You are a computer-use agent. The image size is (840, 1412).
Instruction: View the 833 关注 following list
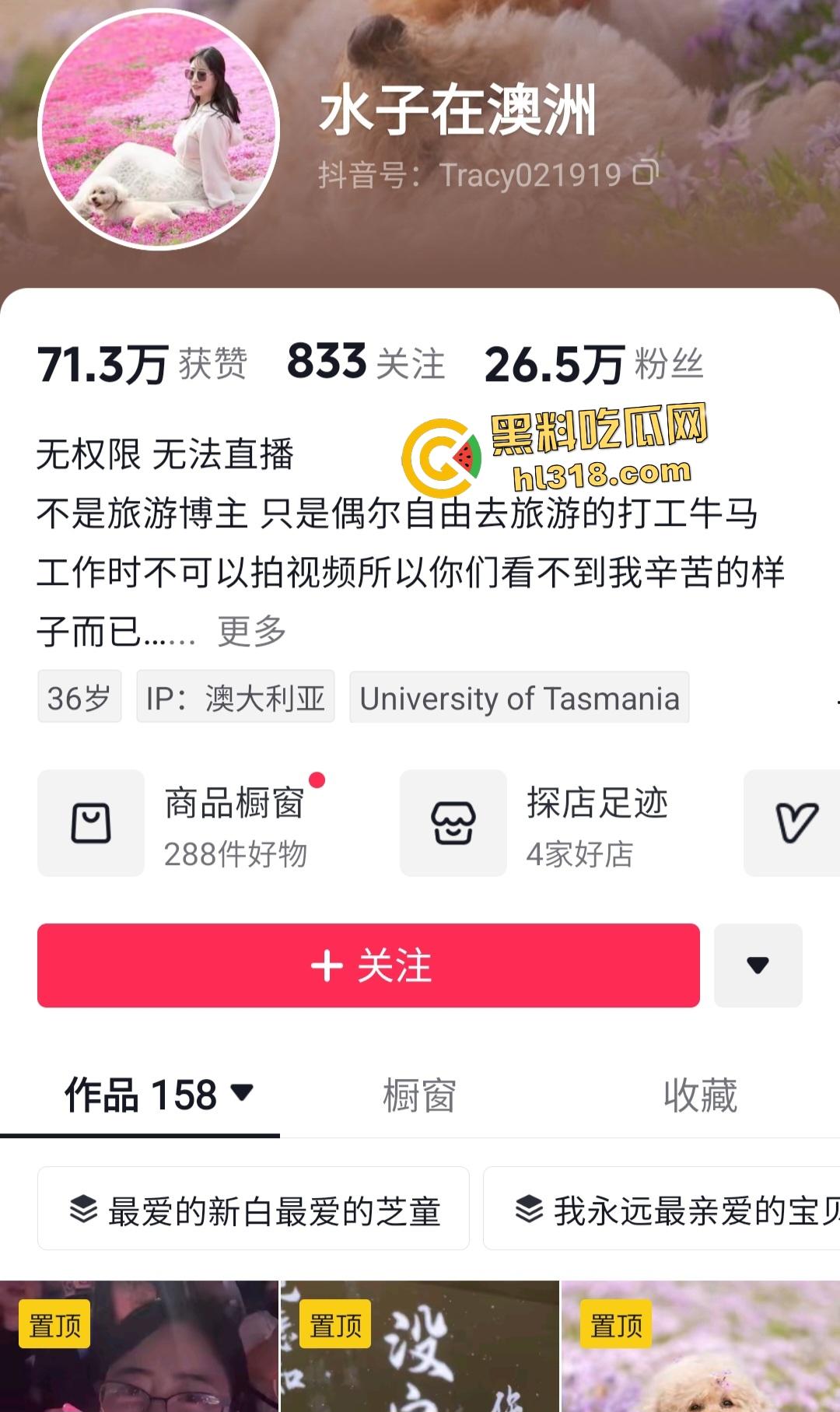pos(366,363)
